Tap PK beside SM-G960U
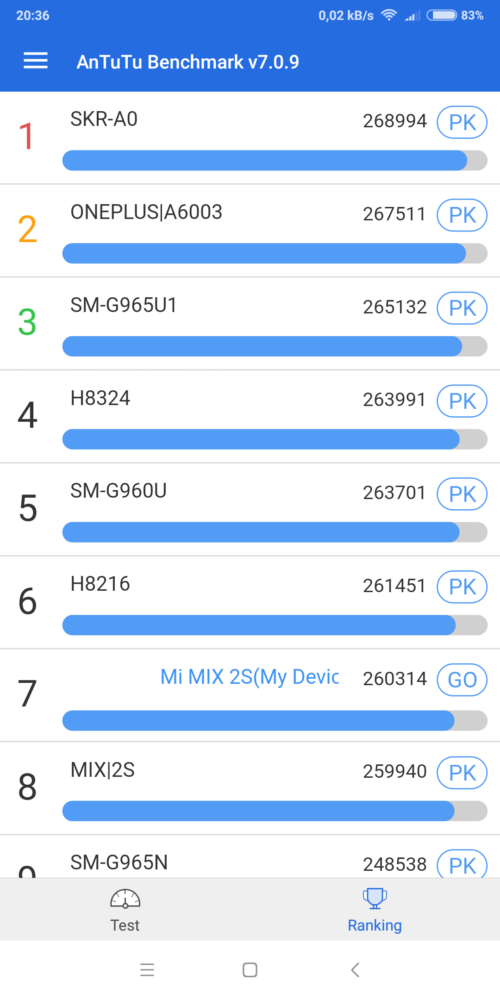The image size is (500, 1000). tap(462, 494)
